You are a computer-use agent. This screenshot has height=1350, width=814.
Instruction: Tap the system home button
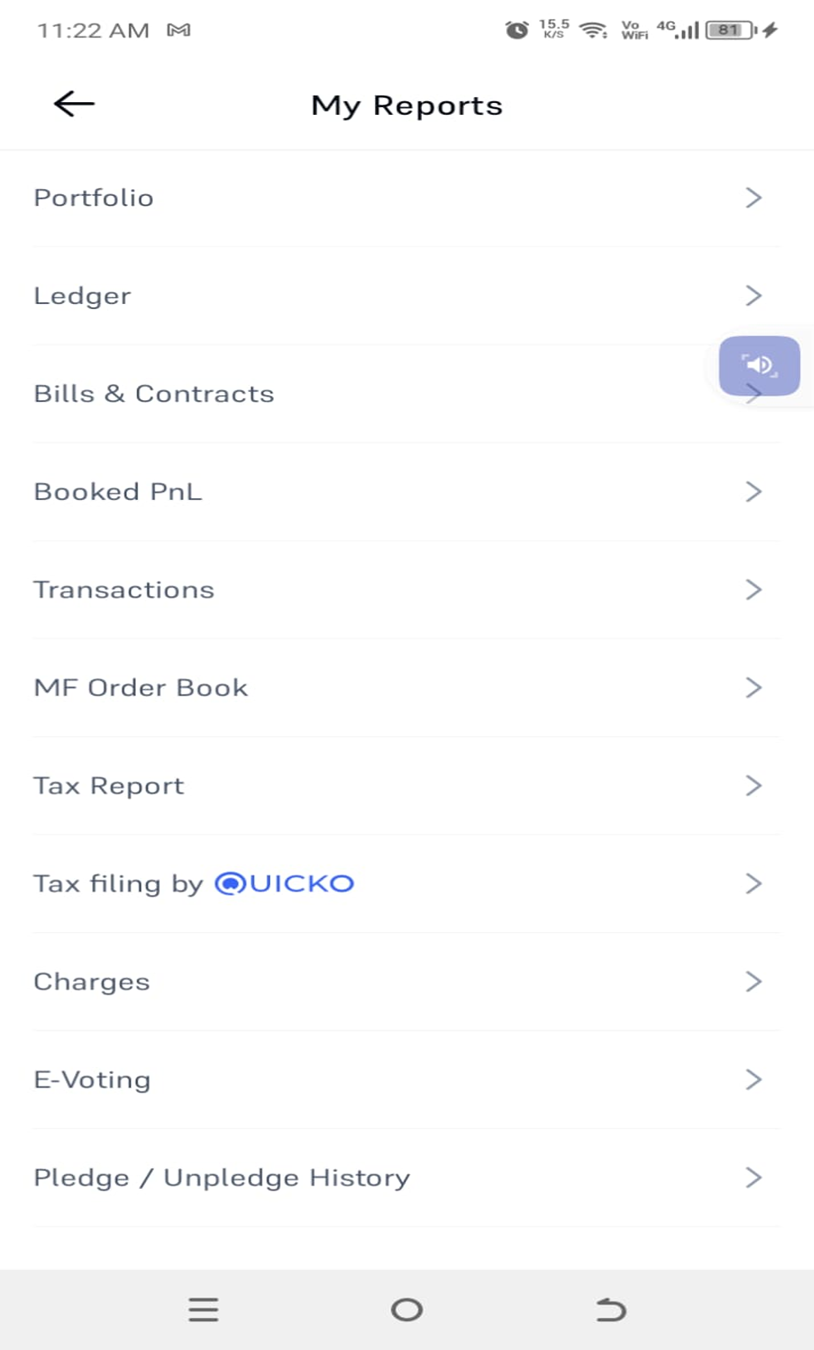click(407, 1310)
